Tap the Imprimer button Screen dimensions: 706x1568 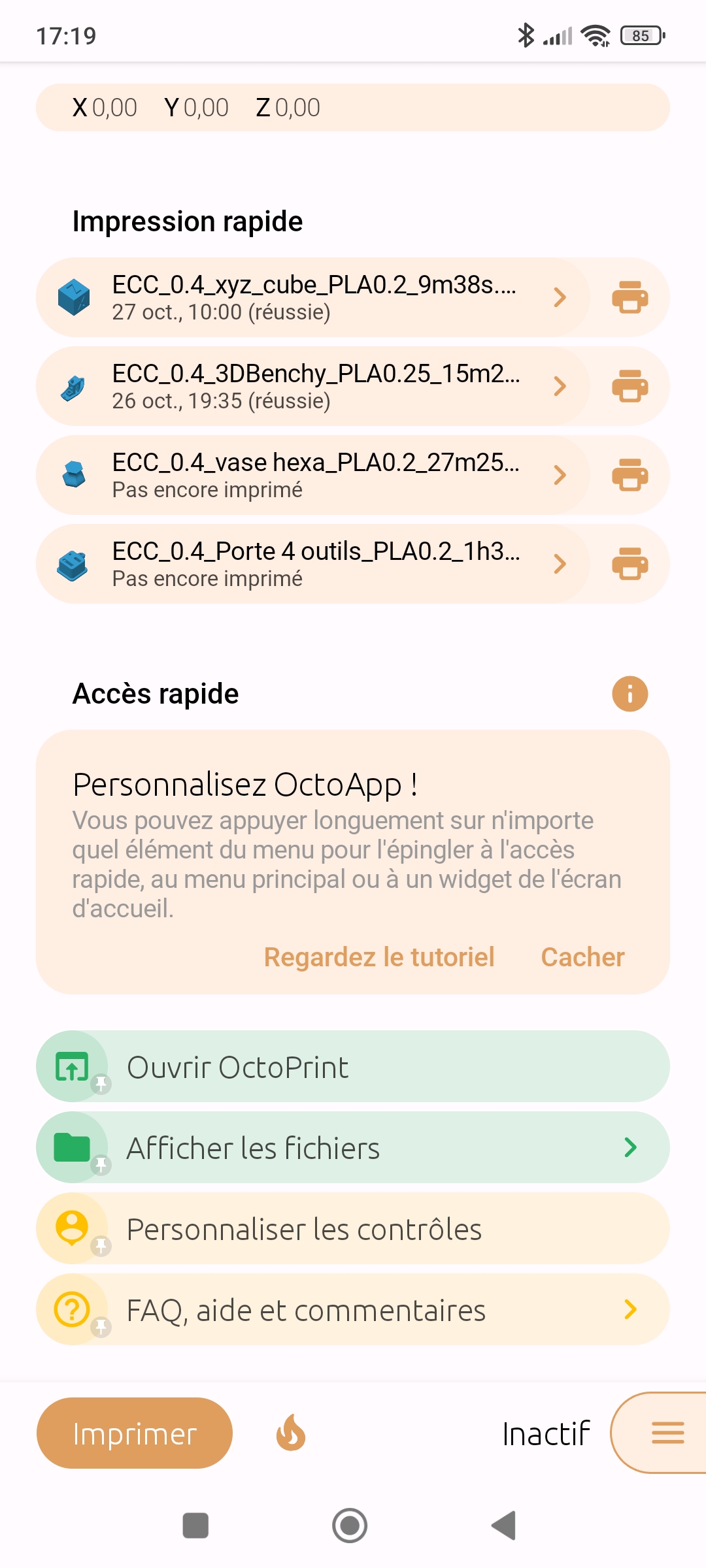135,1433
